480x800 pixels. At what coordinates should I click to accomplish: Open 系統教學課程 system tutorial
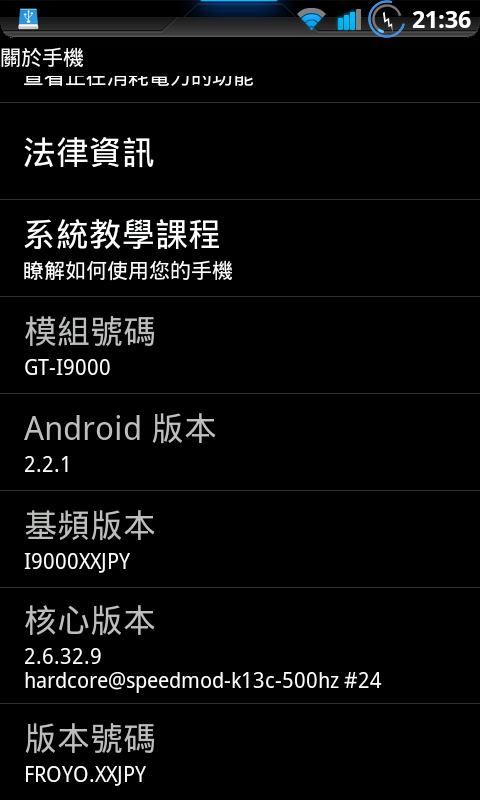coord(240,248)
